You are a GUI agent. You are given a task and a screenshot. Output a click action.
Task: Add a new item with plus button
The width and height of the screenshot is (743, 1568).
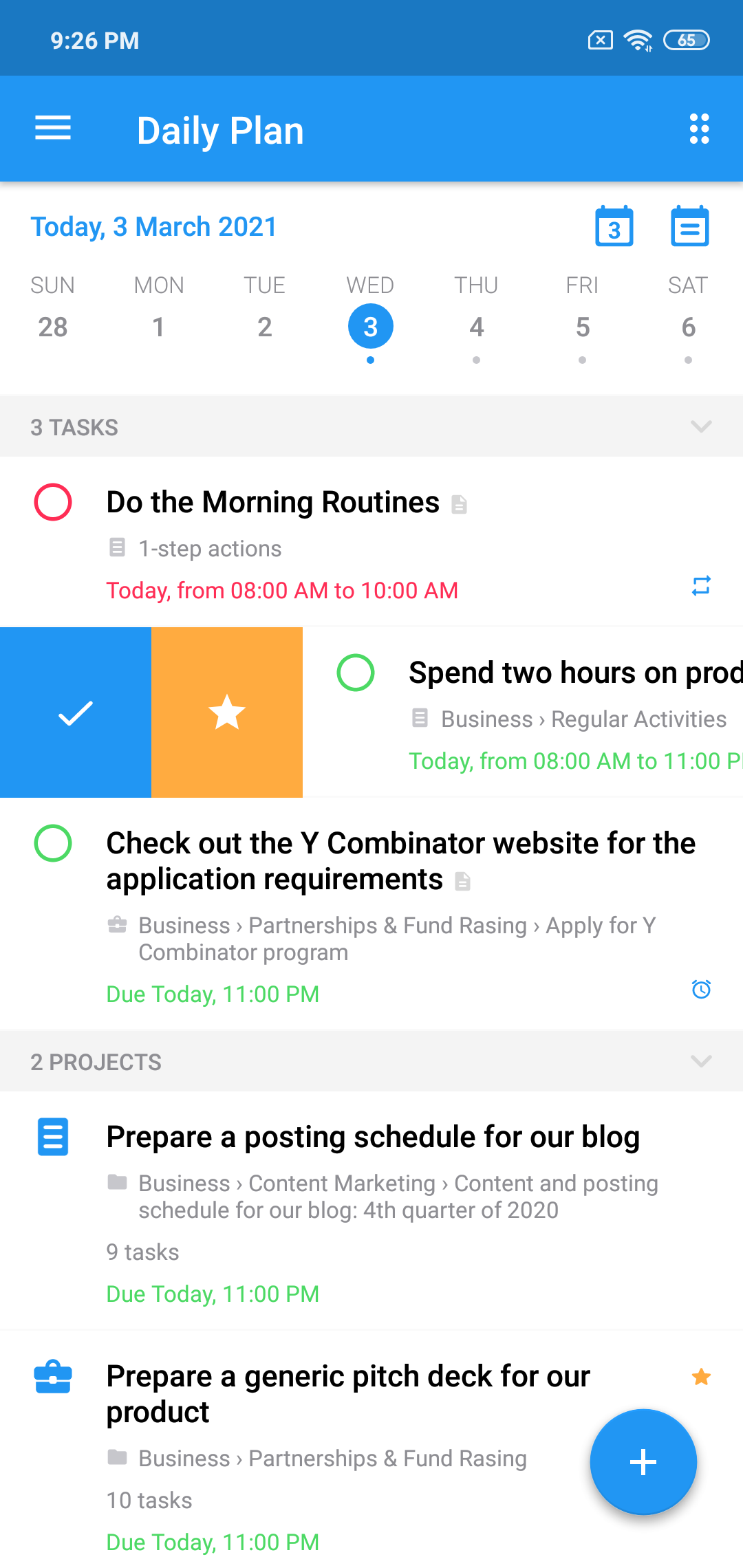pyautogui.click(x=643, y=1462)
